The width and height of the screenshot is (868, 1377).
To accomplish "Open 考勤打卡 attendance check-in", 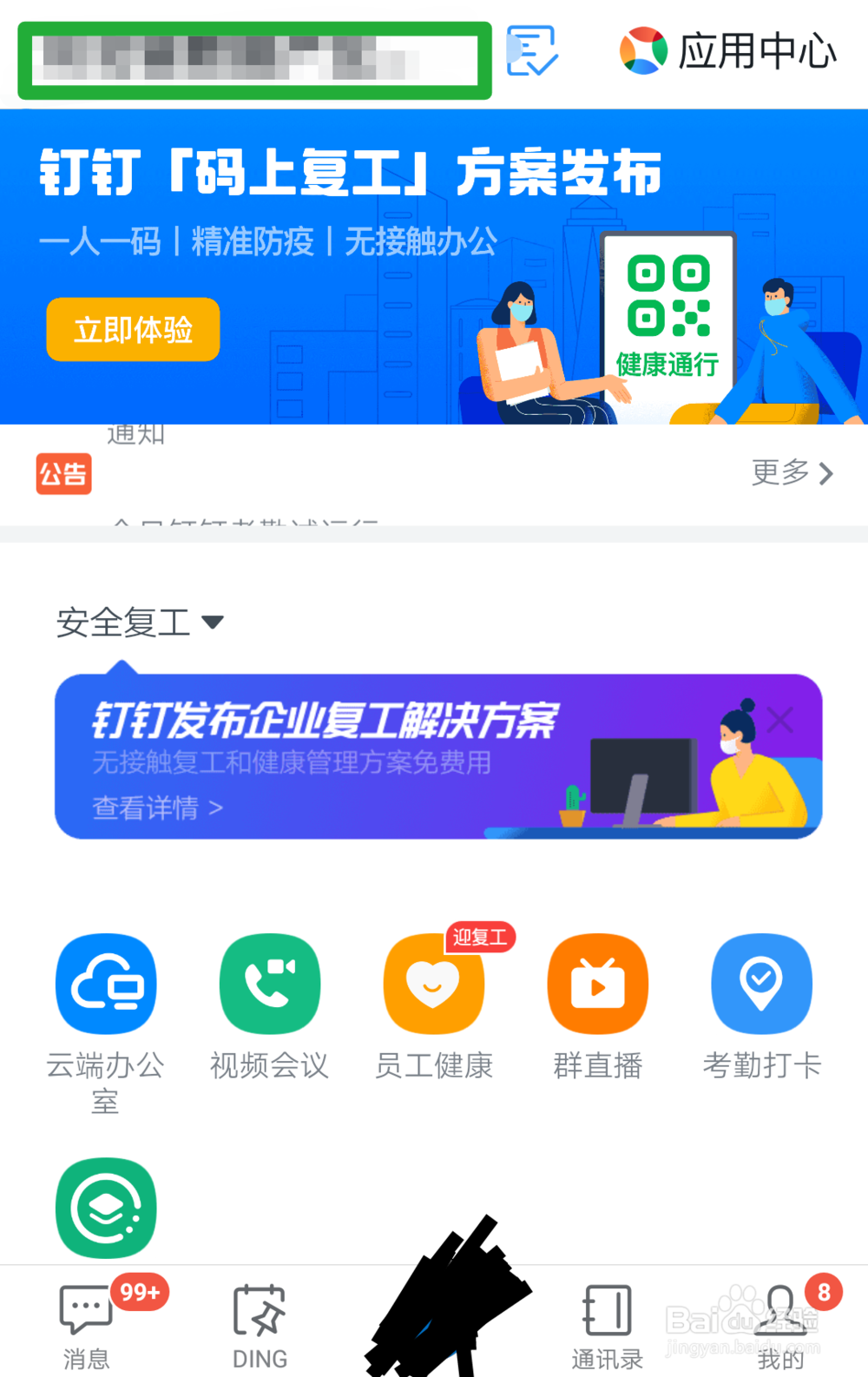I will 761,984.
